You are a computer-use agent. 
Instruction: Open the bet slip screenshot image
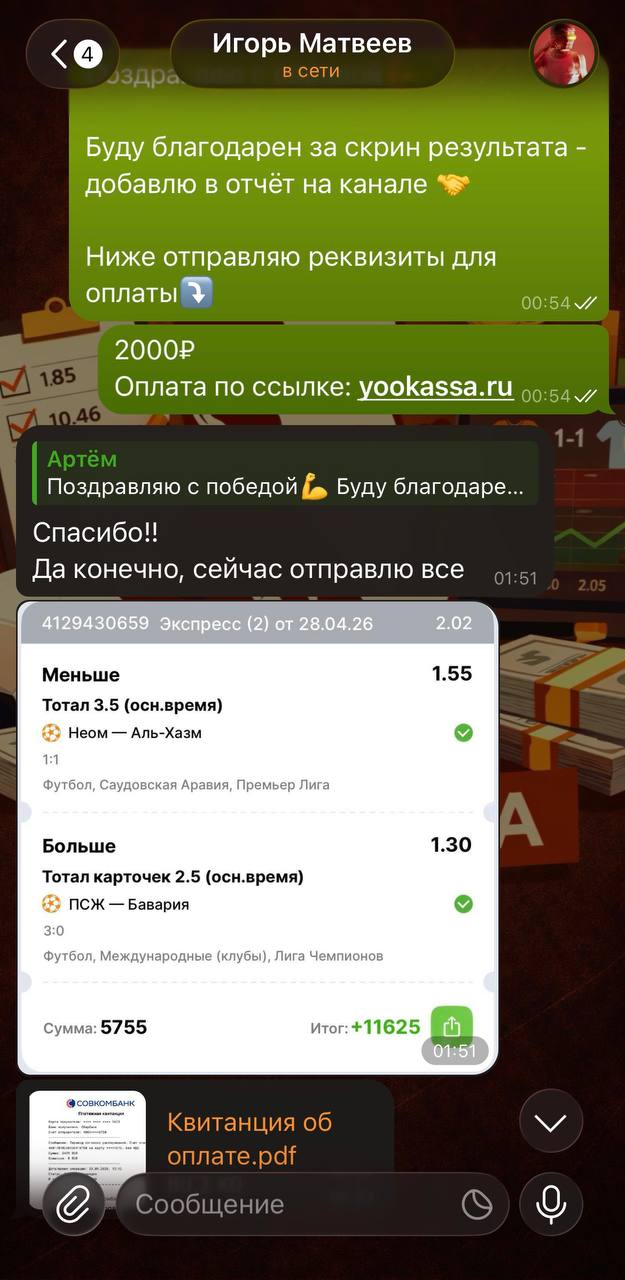pos(257,838)
